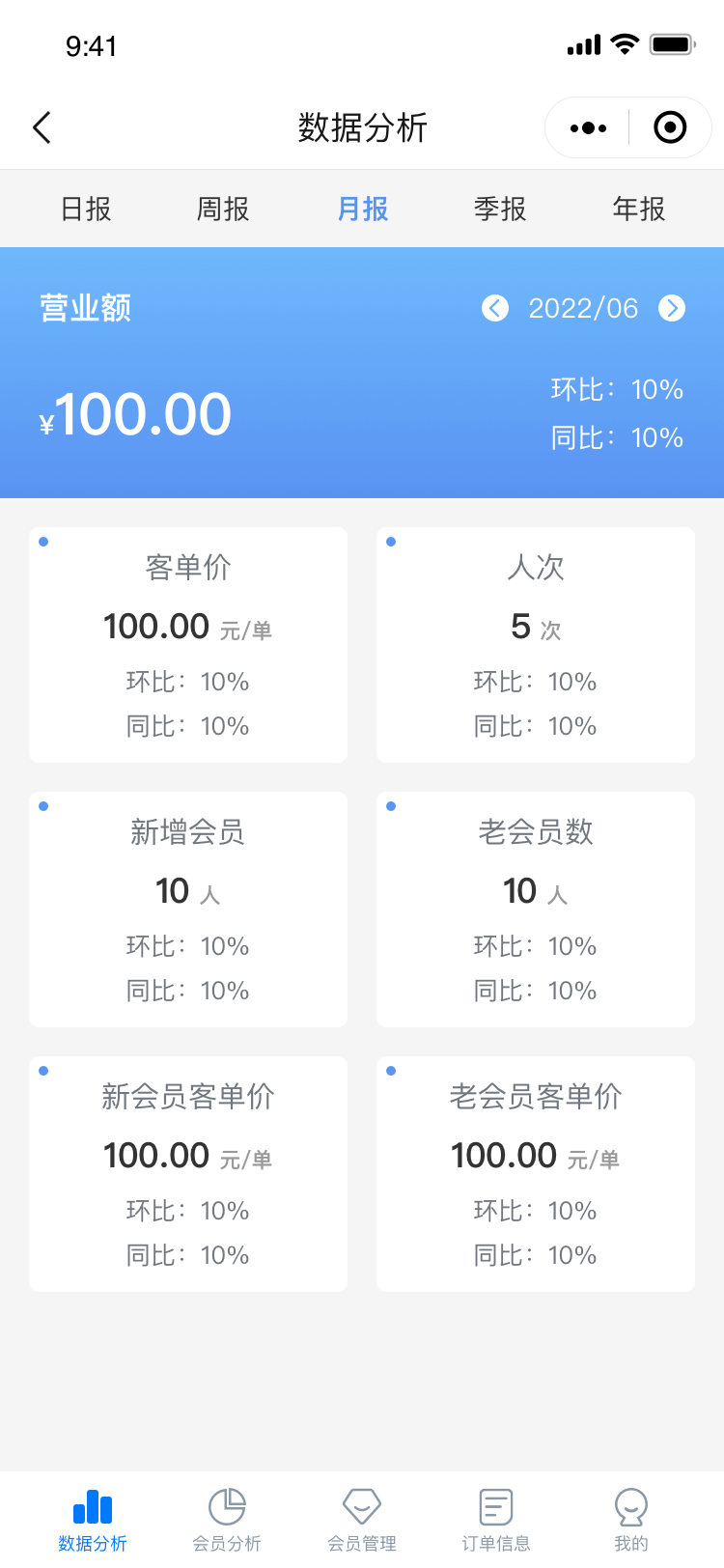The image size is (724, 1568).
Task: Close the mini program via circle icon
Action: click(x=670, y=127)
